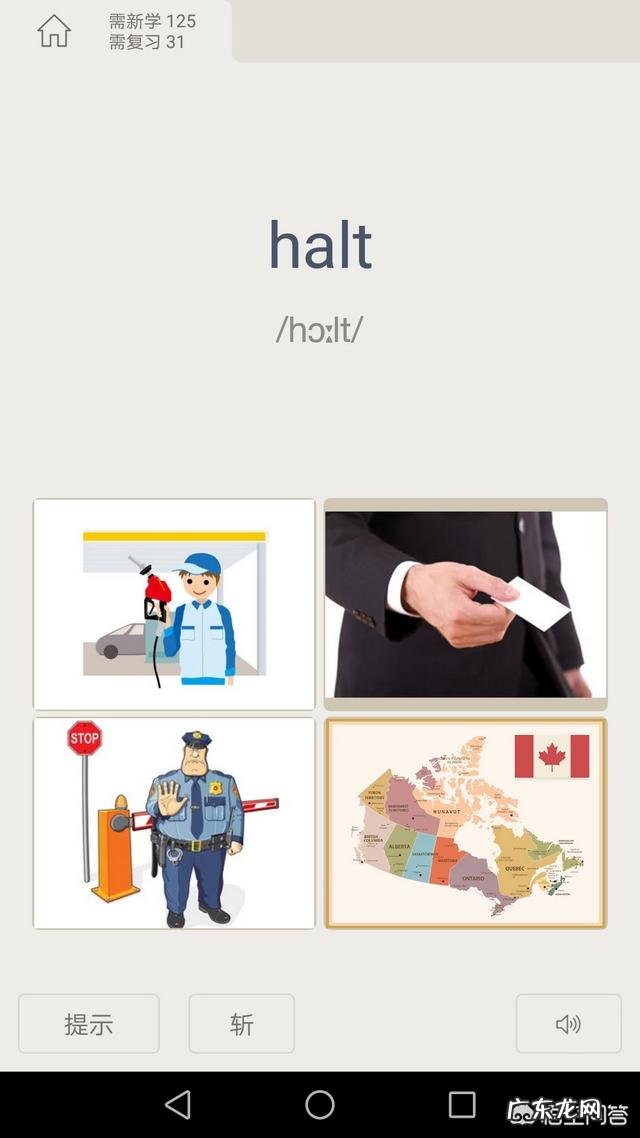This screenshot has height=1138, width=640.
Task: Tap the 提示 hint button
Action: 89,1023
